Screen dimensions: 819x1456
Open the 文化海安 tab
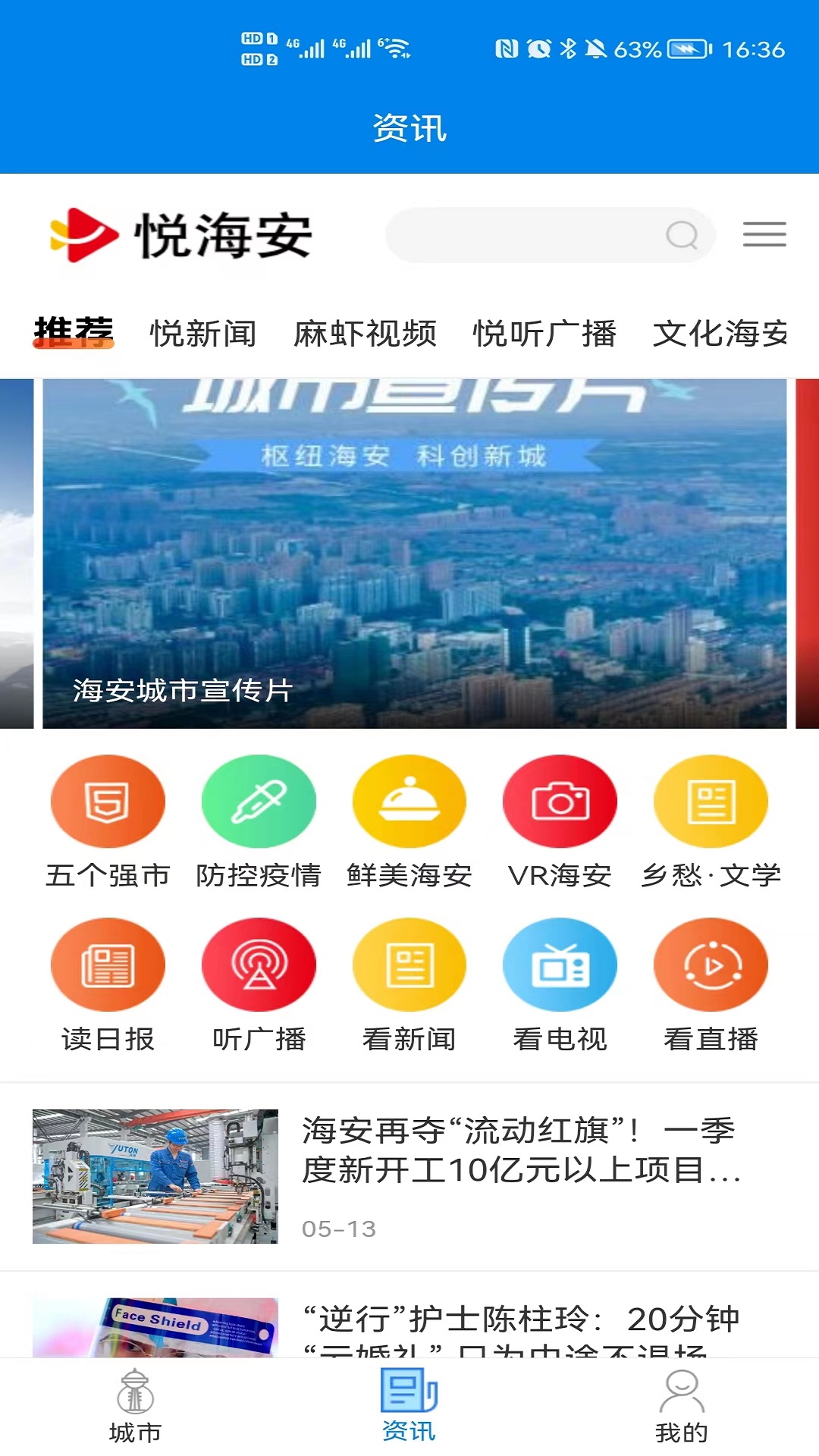(720, 334)
